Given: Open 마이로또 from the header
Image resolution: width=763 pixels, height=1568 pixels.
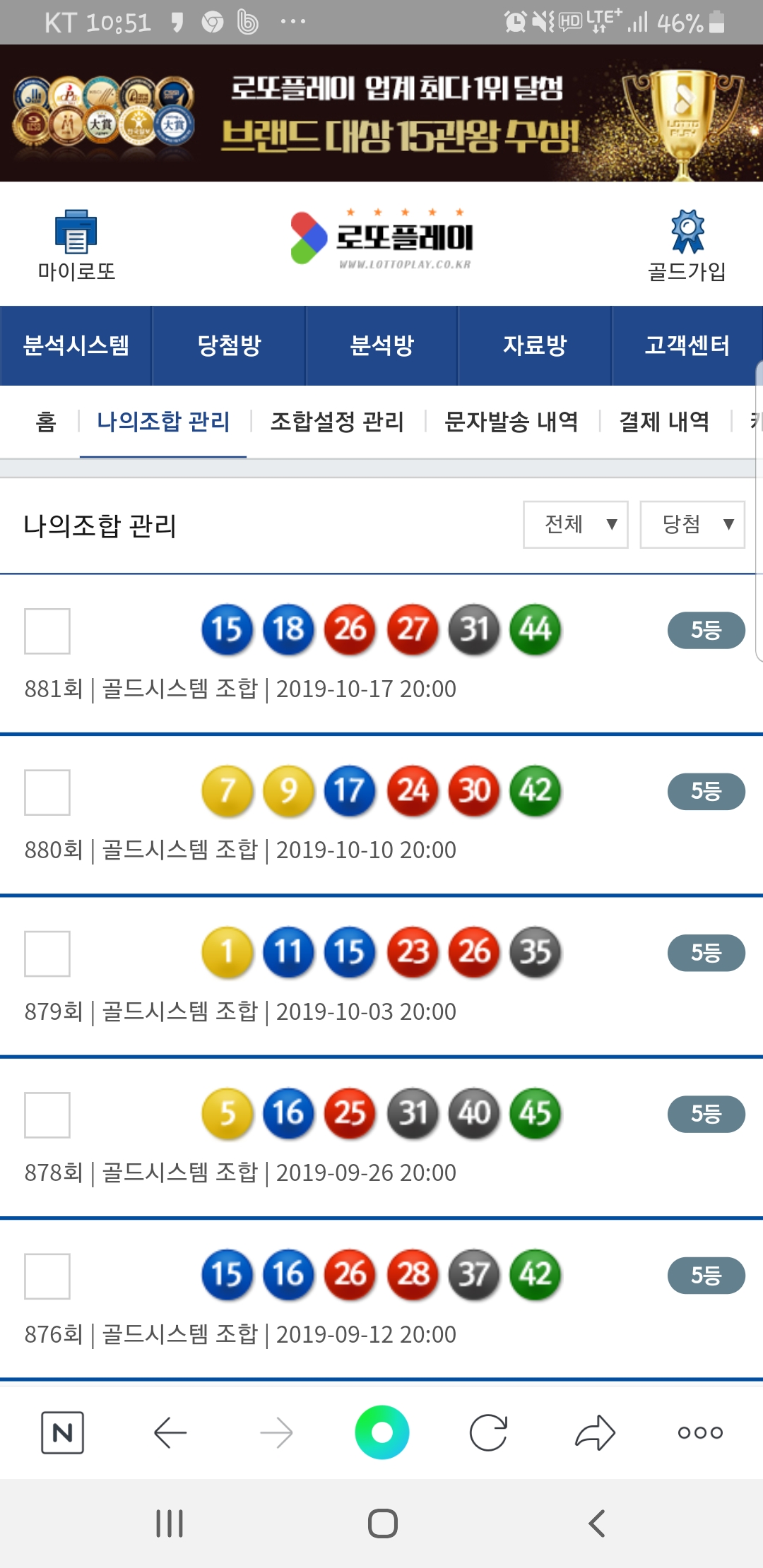Looking at the screenshot, I should 76,245.
